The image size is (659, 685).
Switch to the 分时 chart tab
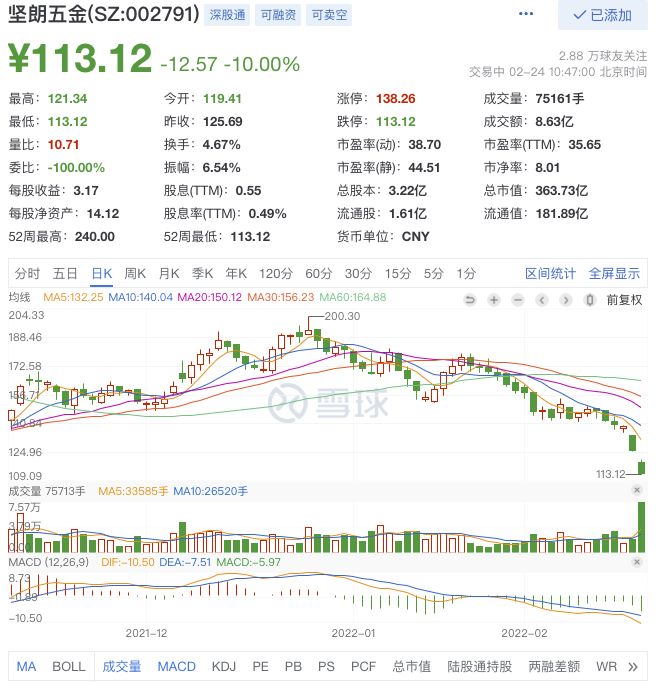pyautogui.click(x=28, y=273)
